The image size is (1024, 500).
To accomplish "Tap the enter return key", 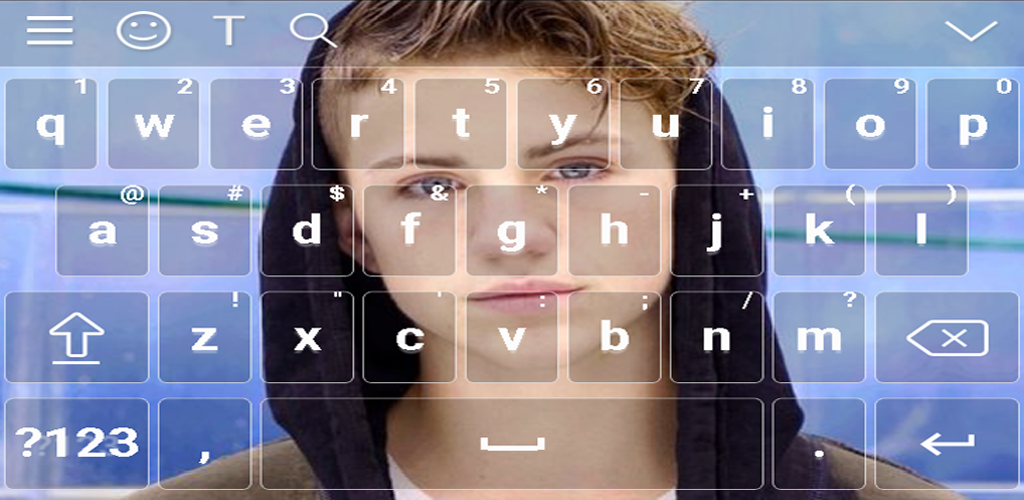I will (x=947, y=444).
